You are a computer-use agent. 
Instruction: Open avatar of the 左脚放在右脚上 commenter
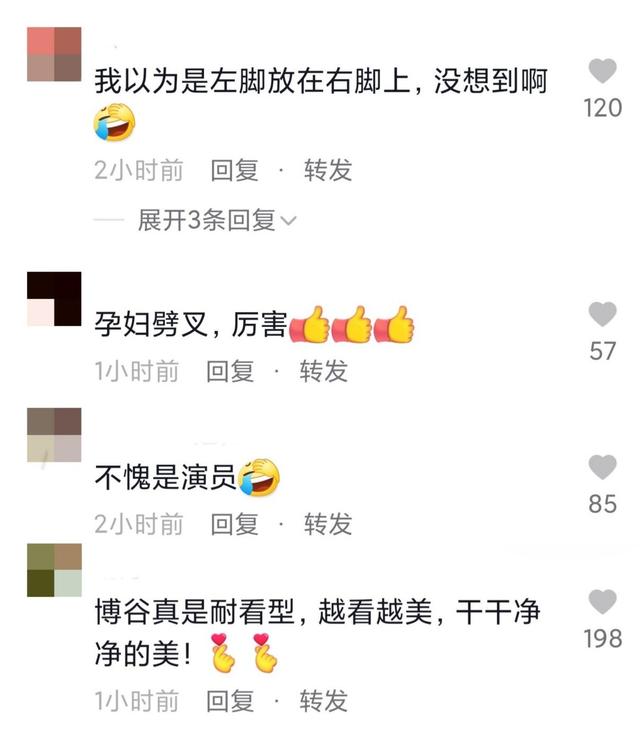[x=54, y=54]
